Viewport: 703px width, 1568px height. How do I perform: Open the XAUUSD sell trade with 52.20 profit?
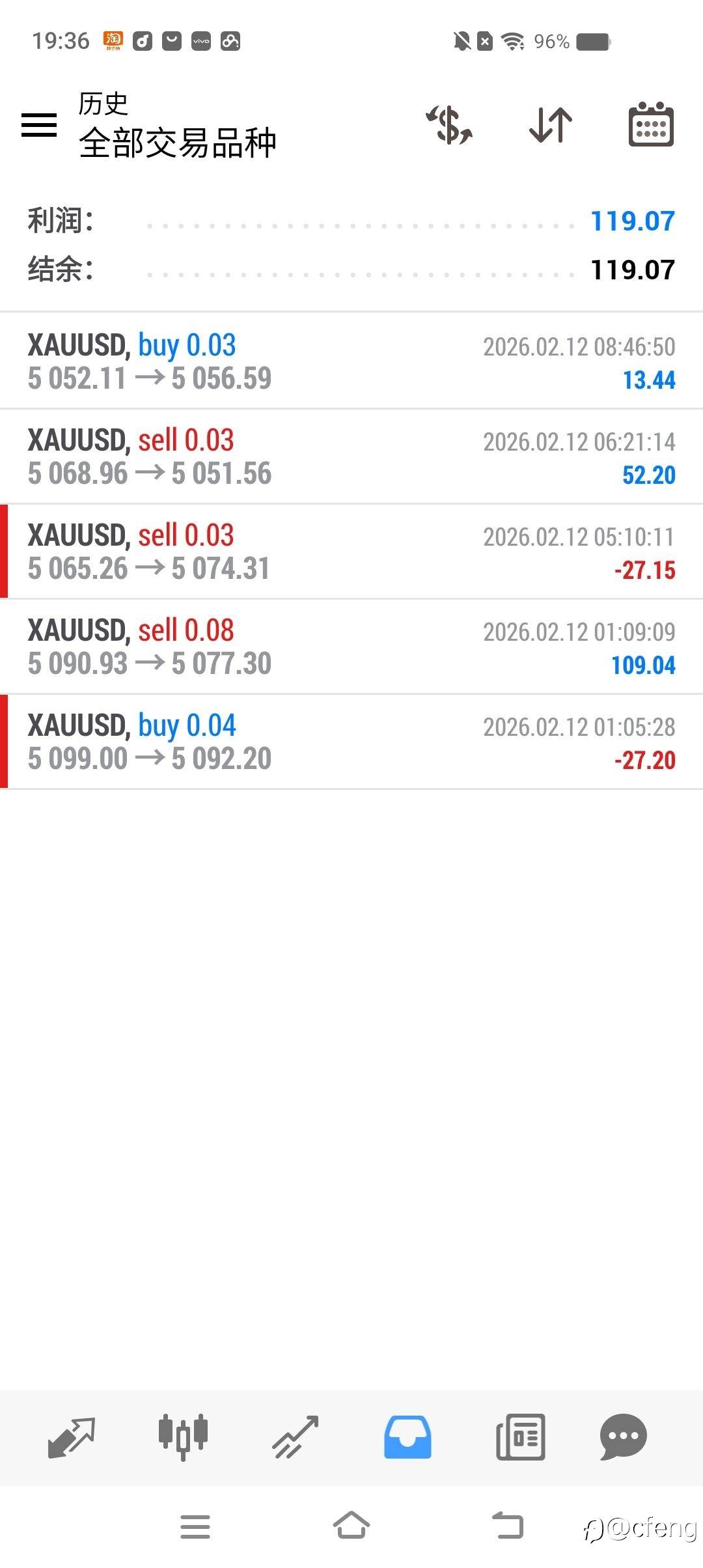351,456
